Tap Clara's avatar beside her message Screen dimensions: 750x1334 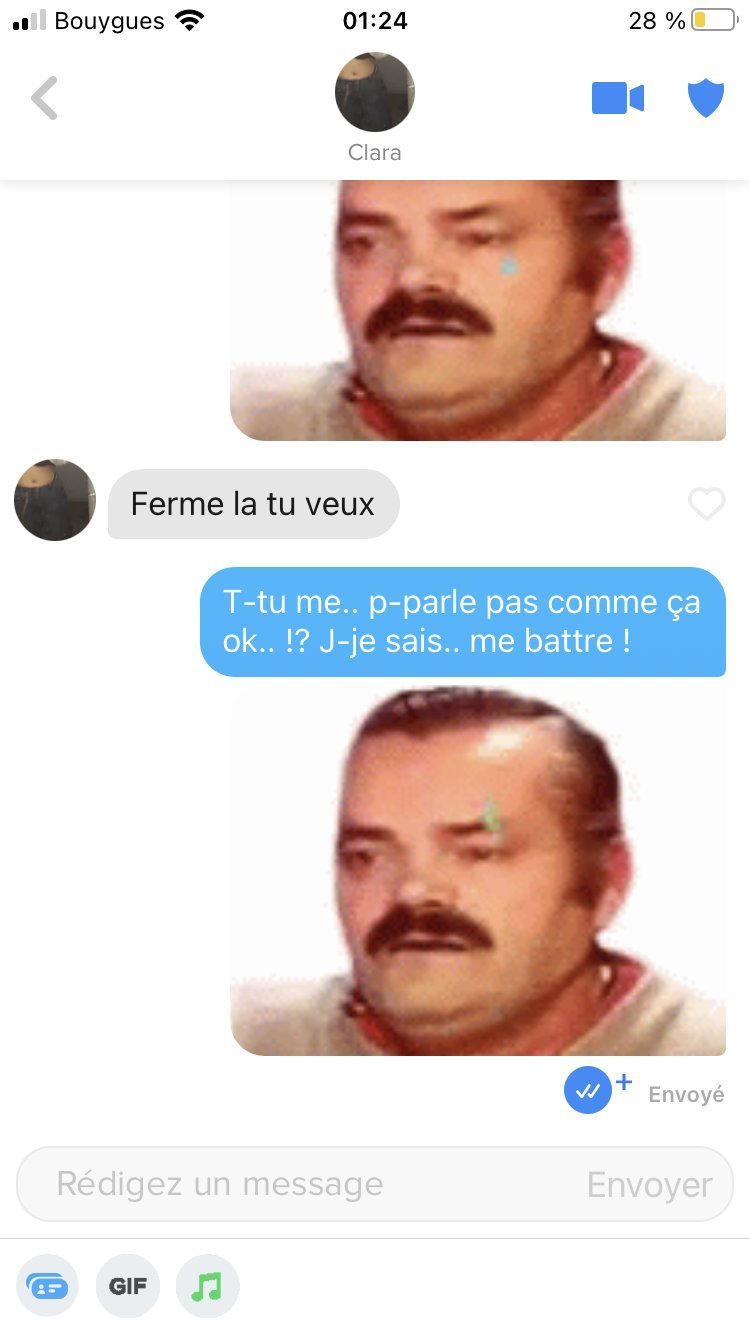tap(55, 500)
